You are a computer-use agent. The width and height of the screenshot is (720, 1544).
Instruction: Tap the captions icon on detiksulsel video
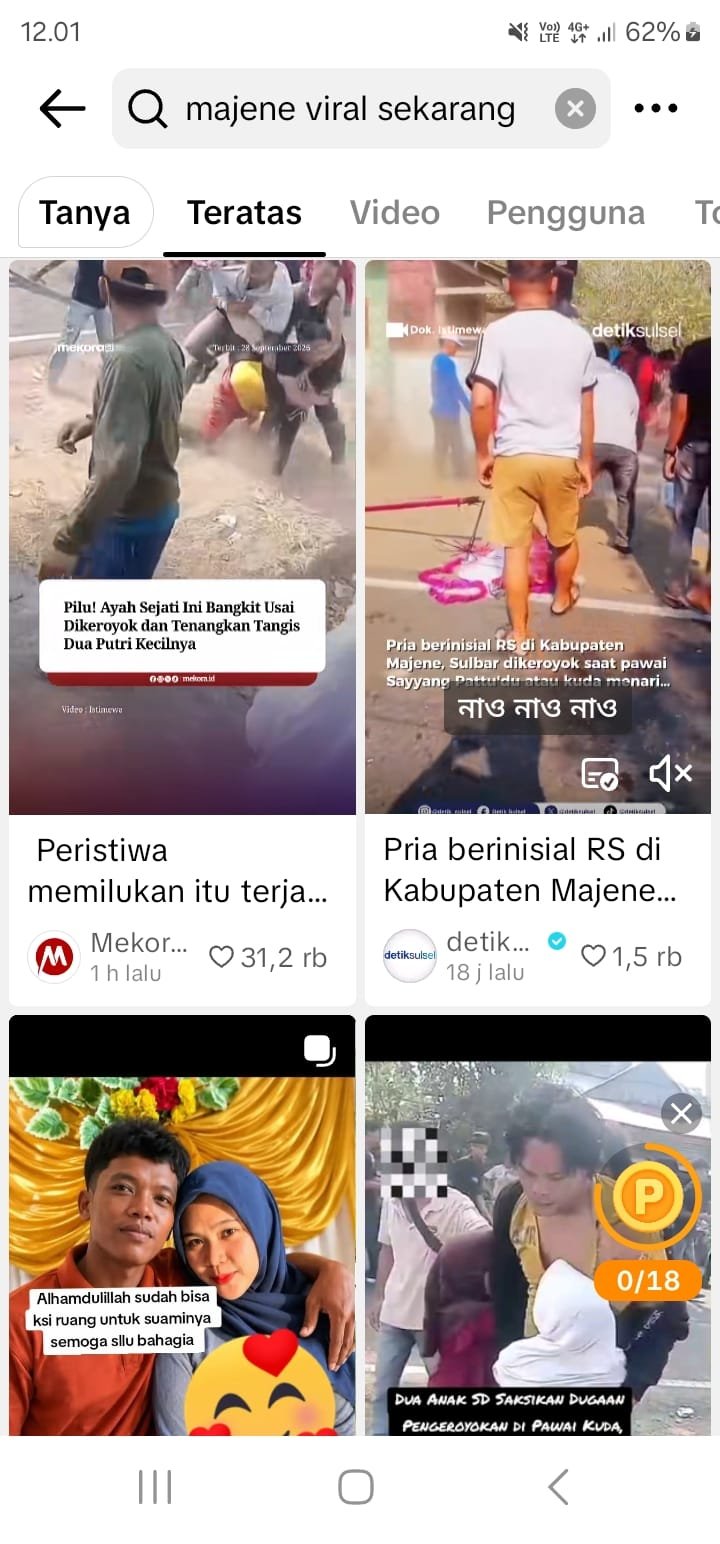point(599,773)
